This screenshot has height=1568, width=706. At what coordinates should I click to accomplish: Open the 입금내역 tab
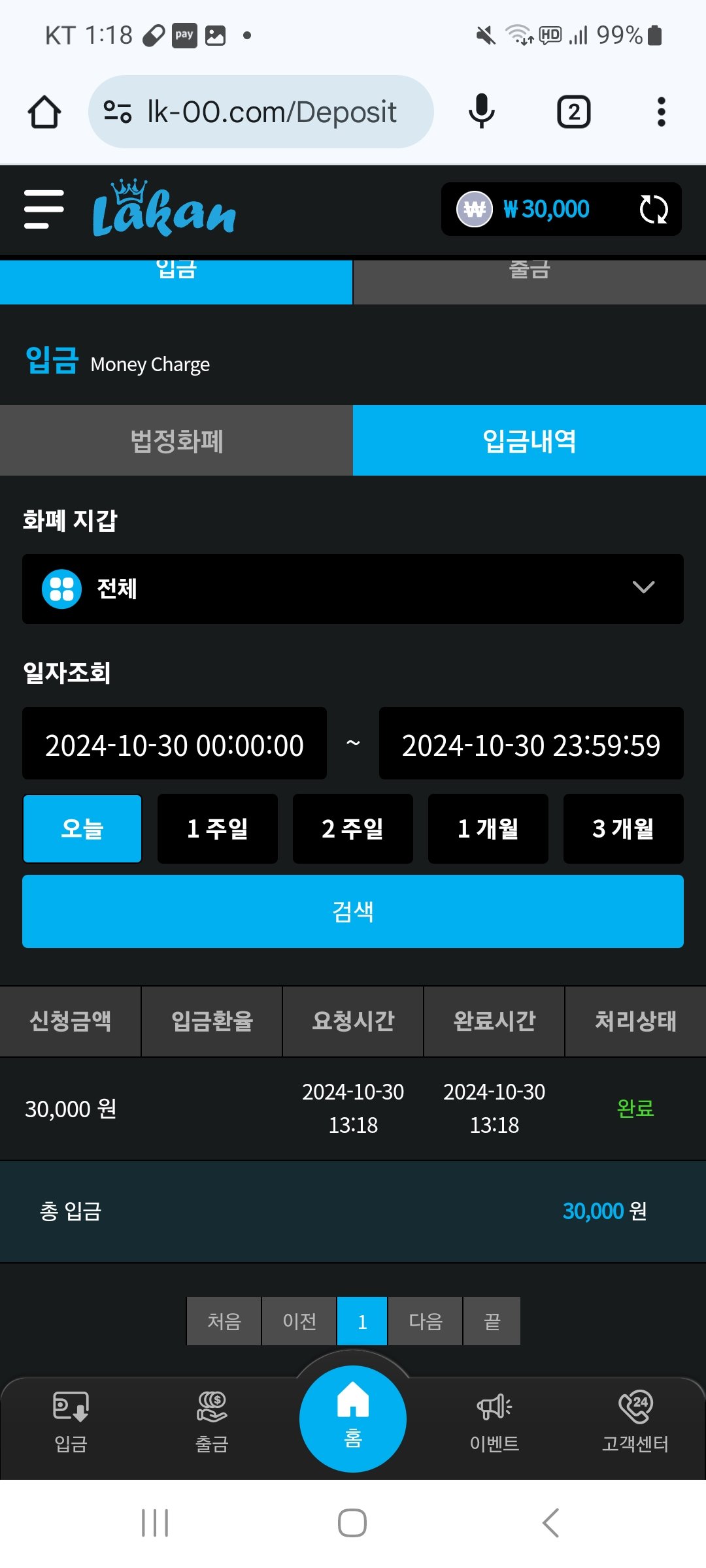point(529,441)
